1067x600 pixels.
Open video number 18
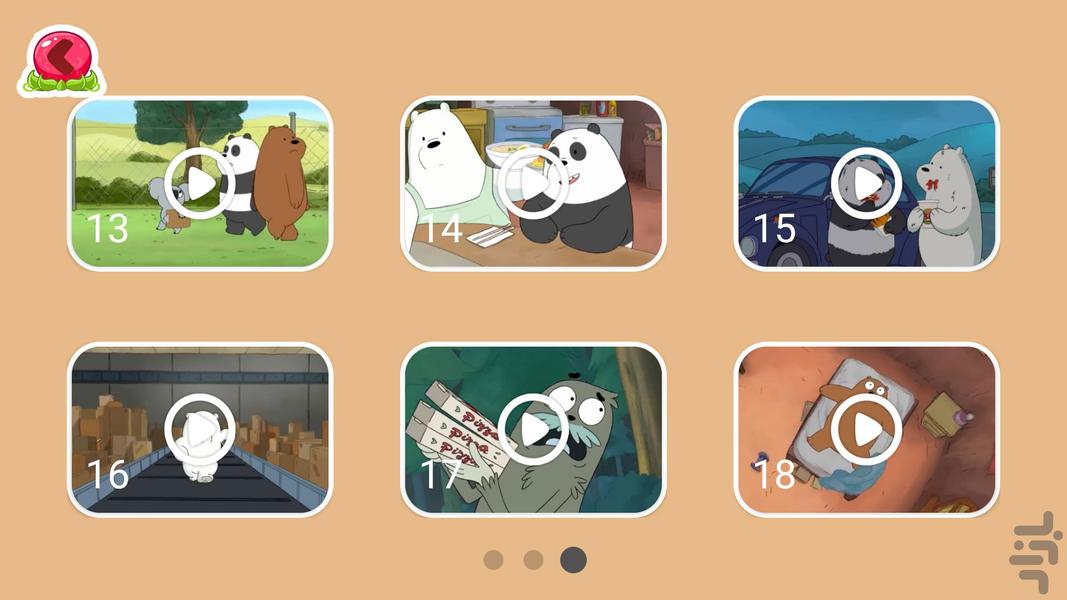[866, 430]
